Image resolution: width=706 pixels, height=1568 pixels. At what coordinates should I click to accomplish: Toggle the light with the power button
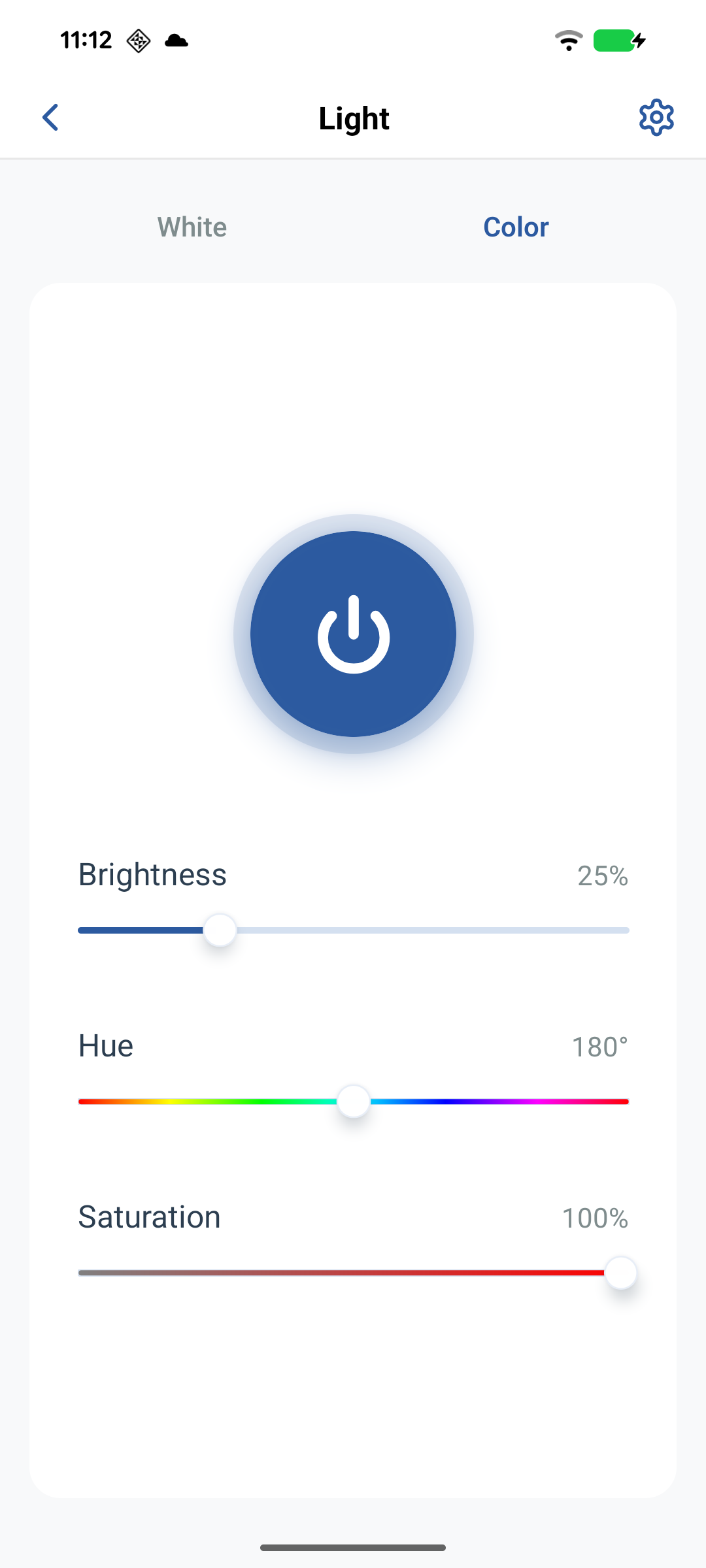353,634
